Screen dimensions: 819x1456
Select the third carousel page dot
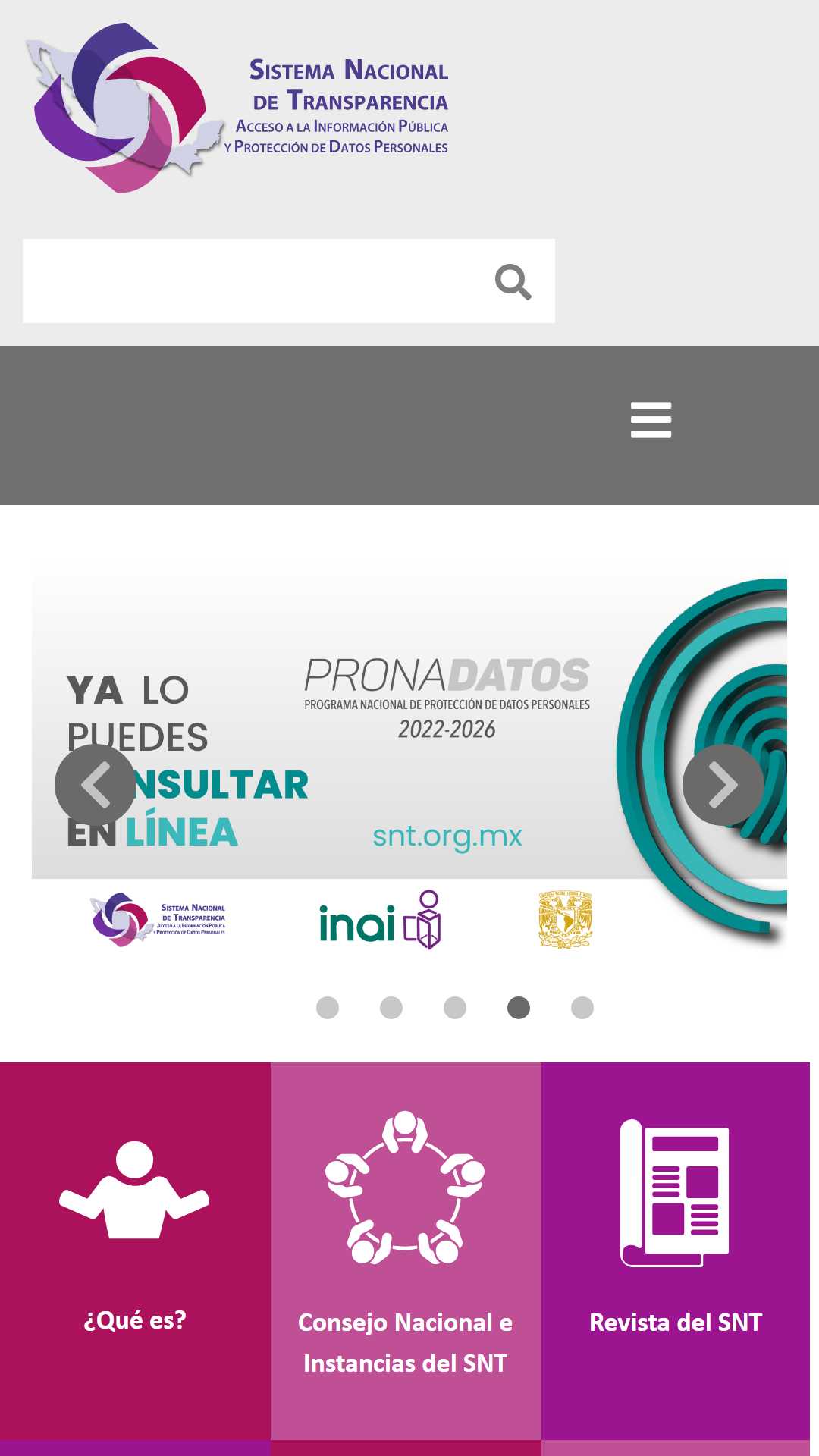[x=455, y=1008]
